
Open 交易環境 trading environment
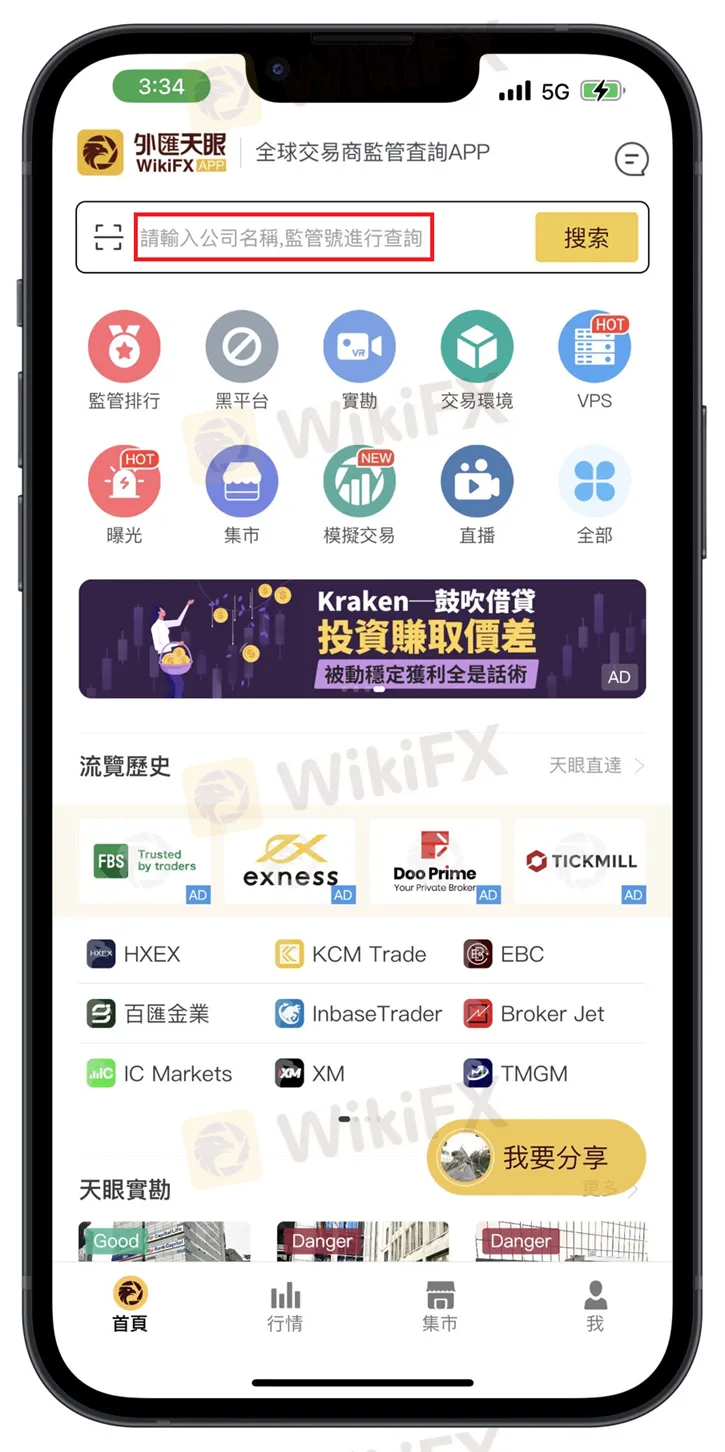477,360
